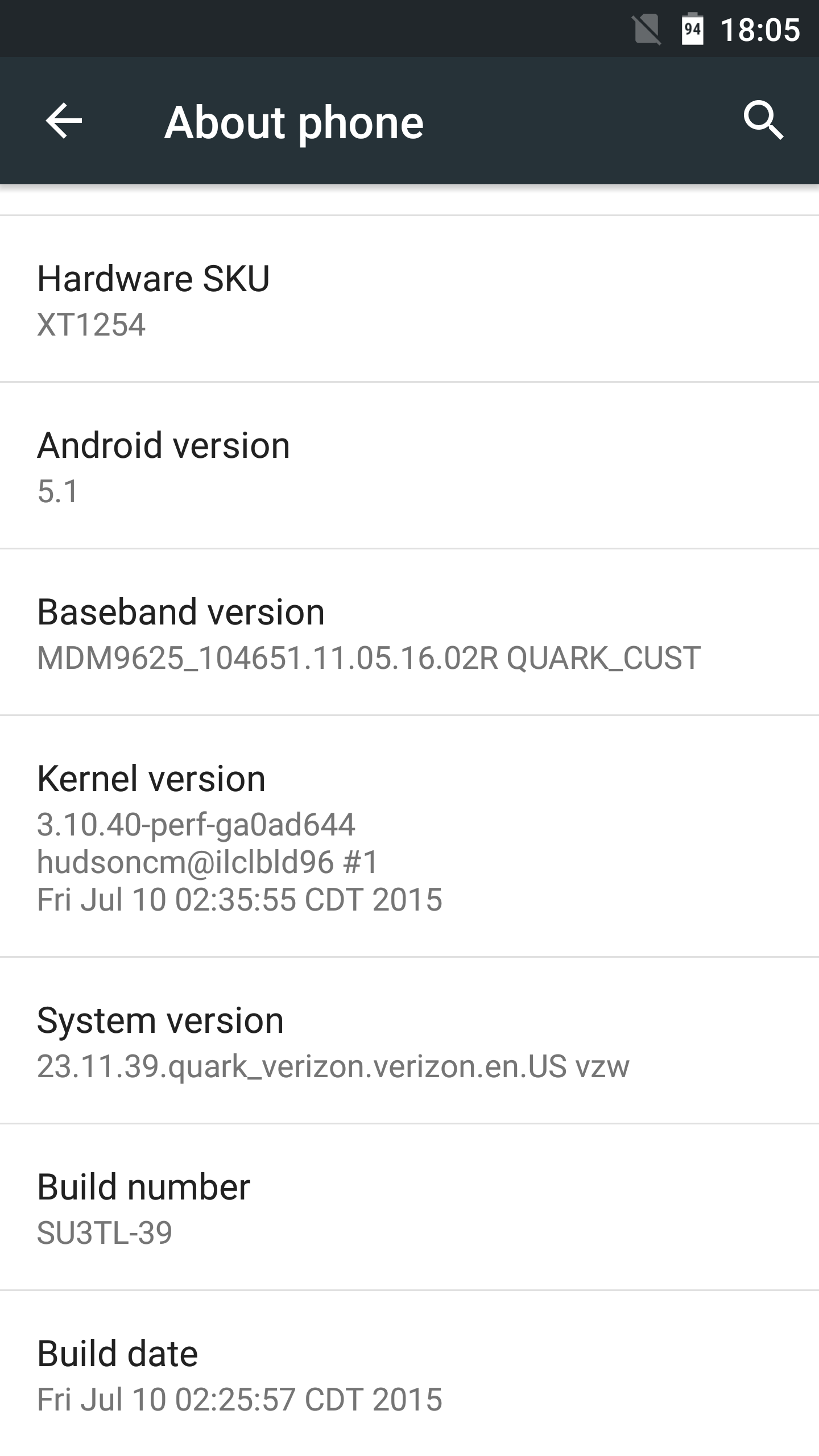Go back from About phone
Image resolution: width=819 pixels, height=1456 pixels.
[64, 121]
